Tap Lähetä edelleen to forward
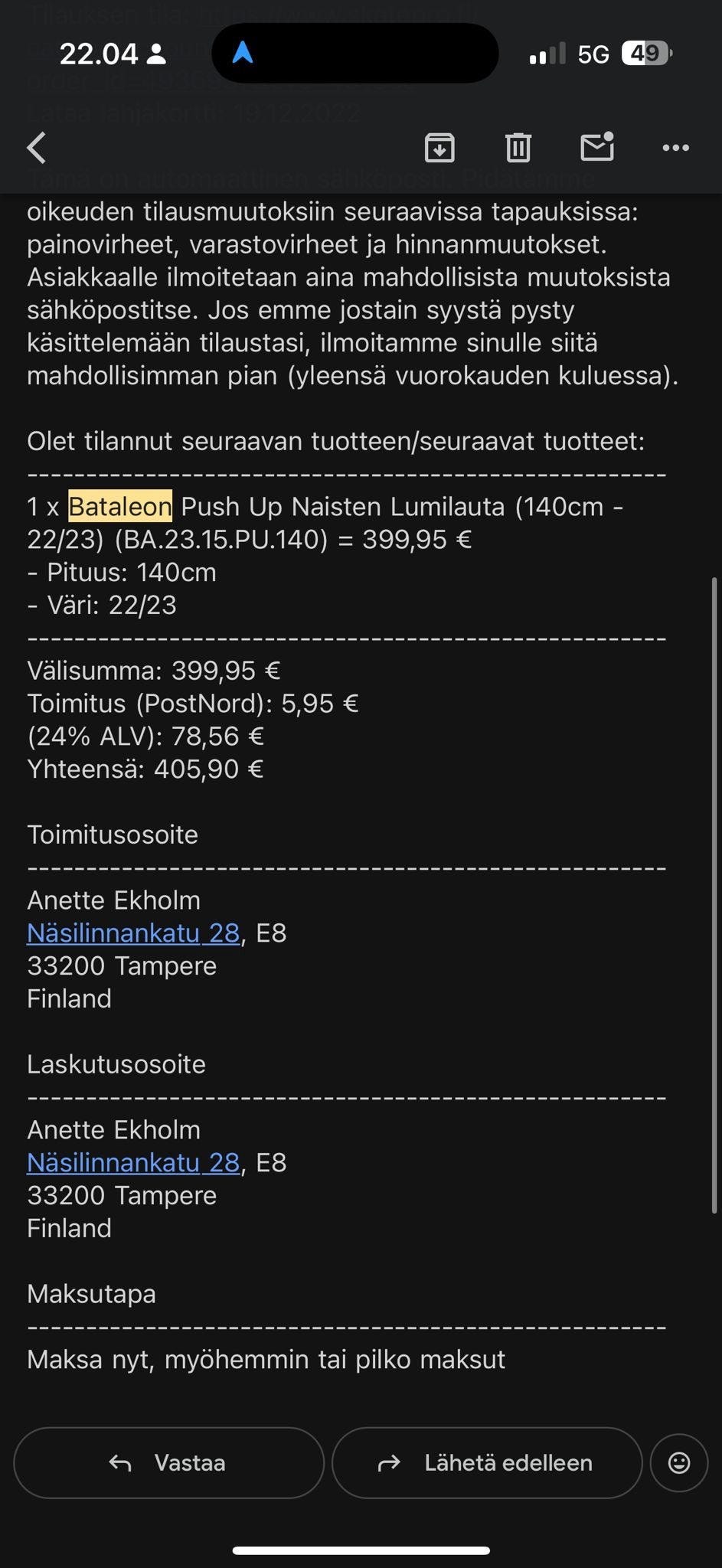Image resolution: width=722 pixels, height=1568 pixels. [487, 1463]
